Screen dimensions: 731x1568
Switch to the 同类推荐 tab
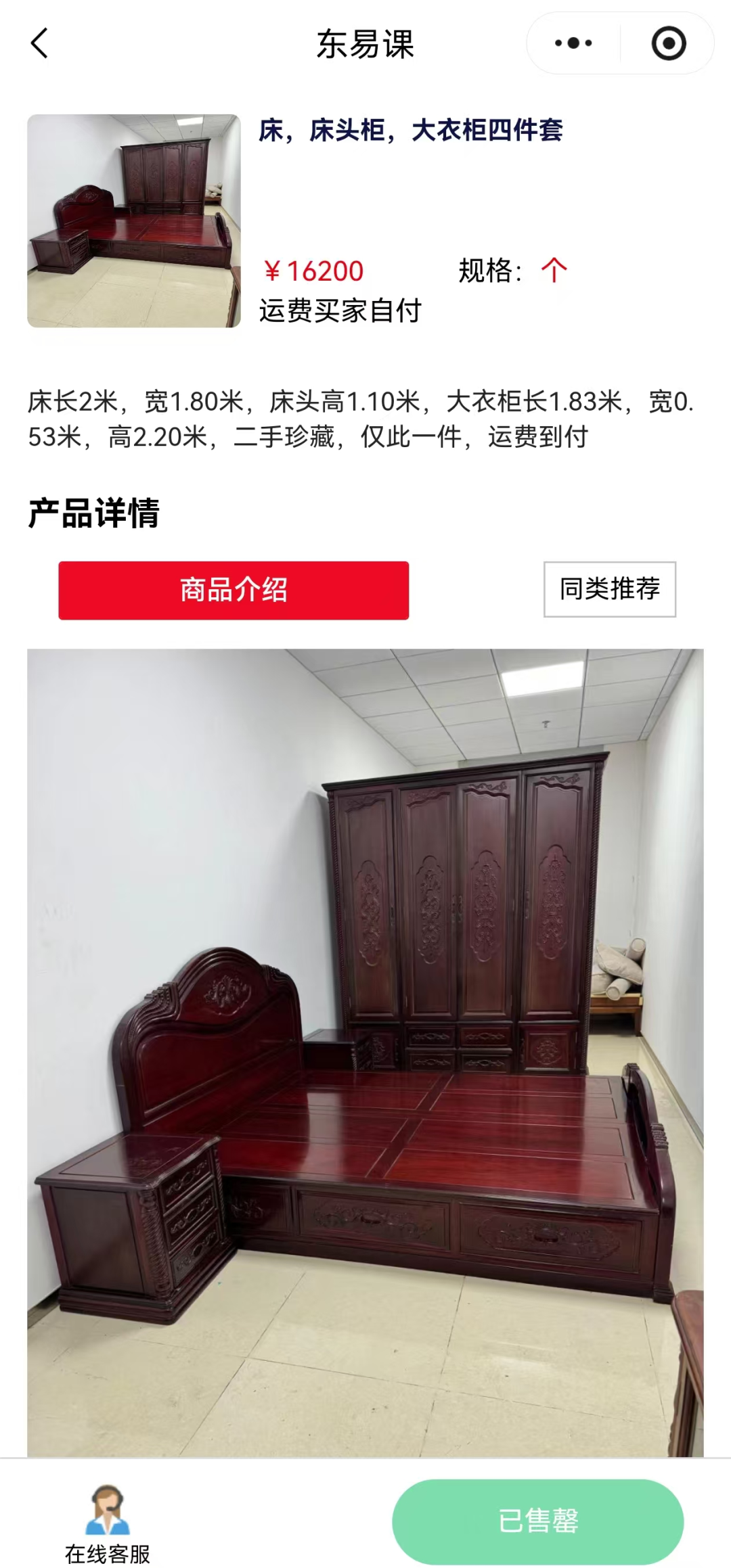click(609, 589)
